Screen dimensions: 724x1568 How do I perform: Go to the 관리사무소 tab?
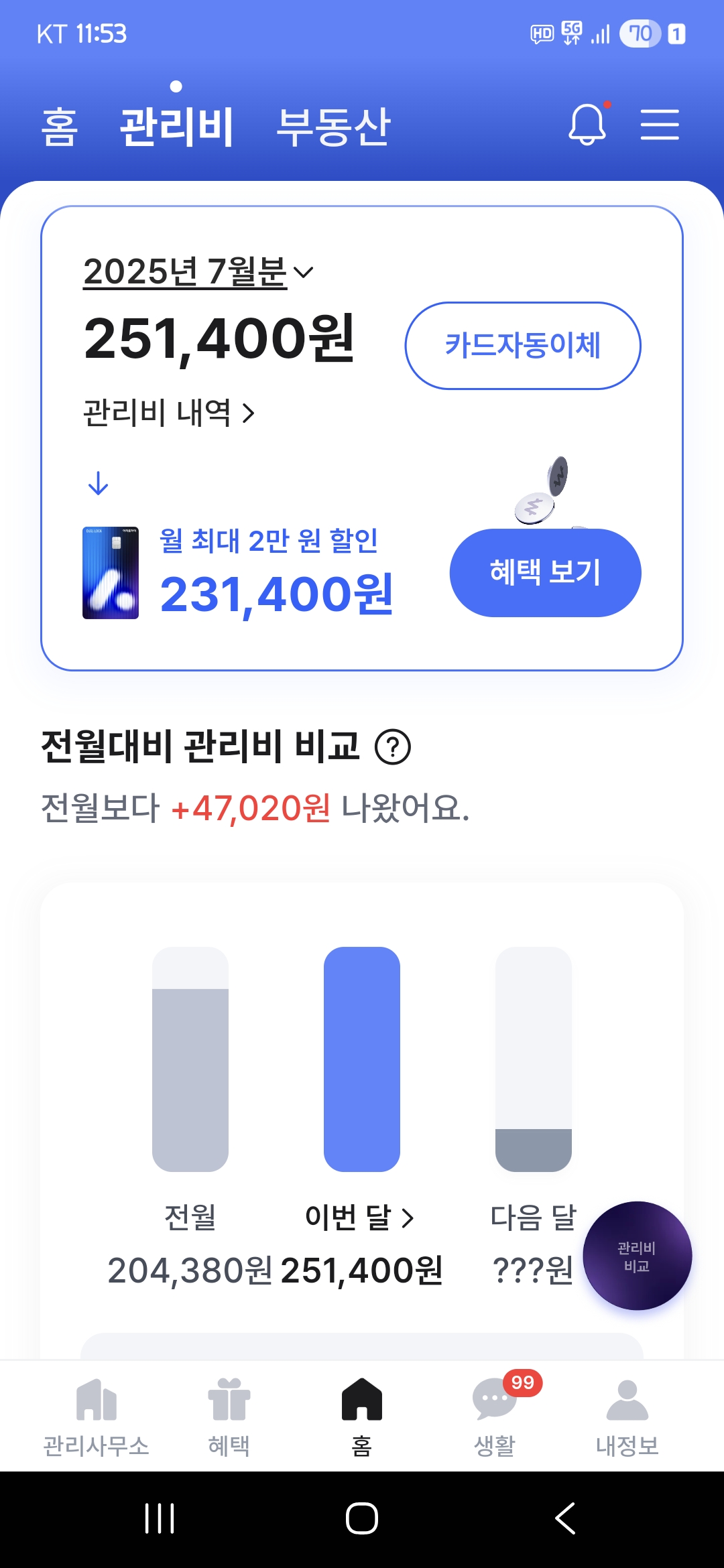pyautogui.click(x=97, y=1417)
